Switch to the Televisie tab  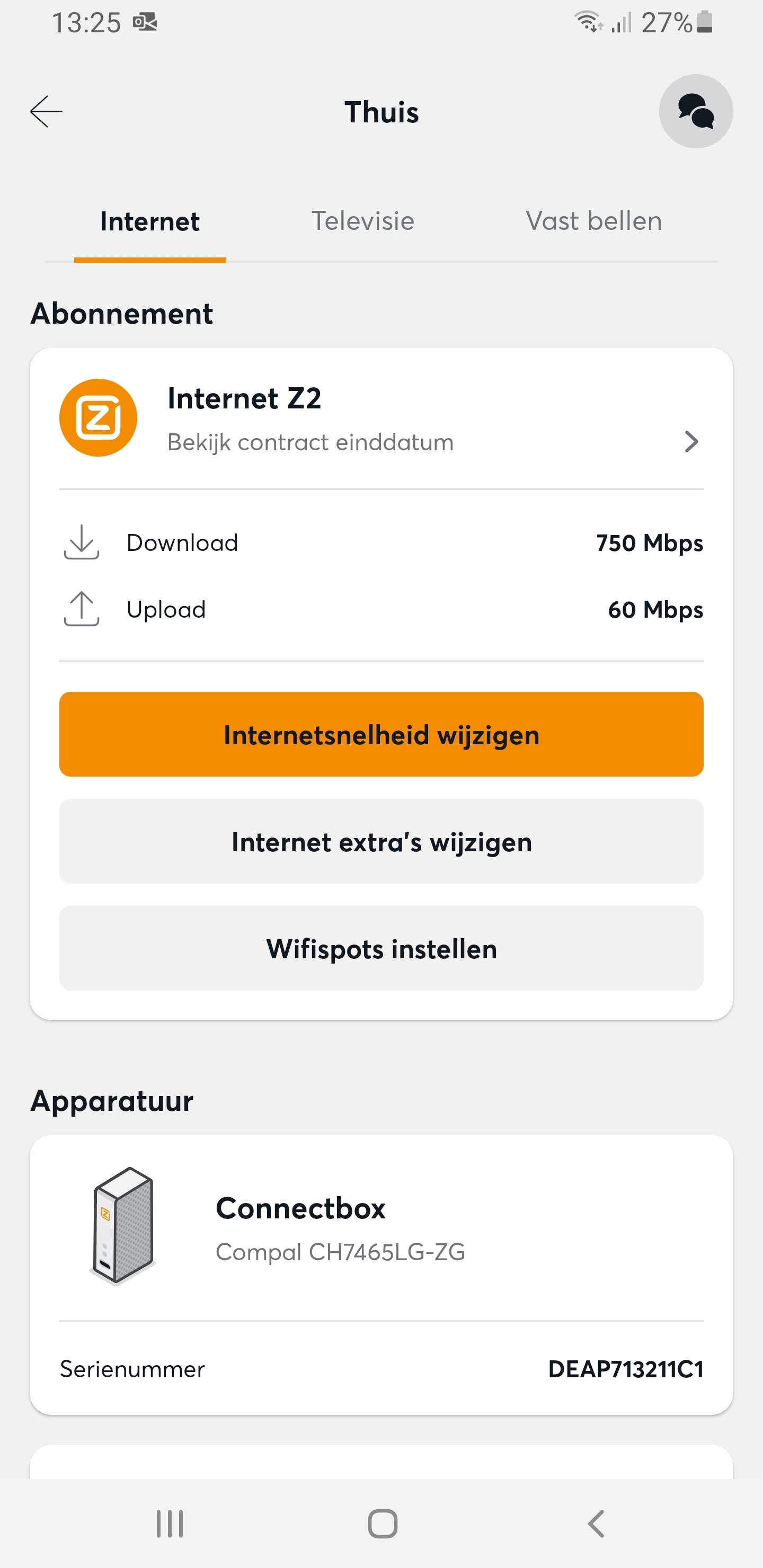(363, 221)
